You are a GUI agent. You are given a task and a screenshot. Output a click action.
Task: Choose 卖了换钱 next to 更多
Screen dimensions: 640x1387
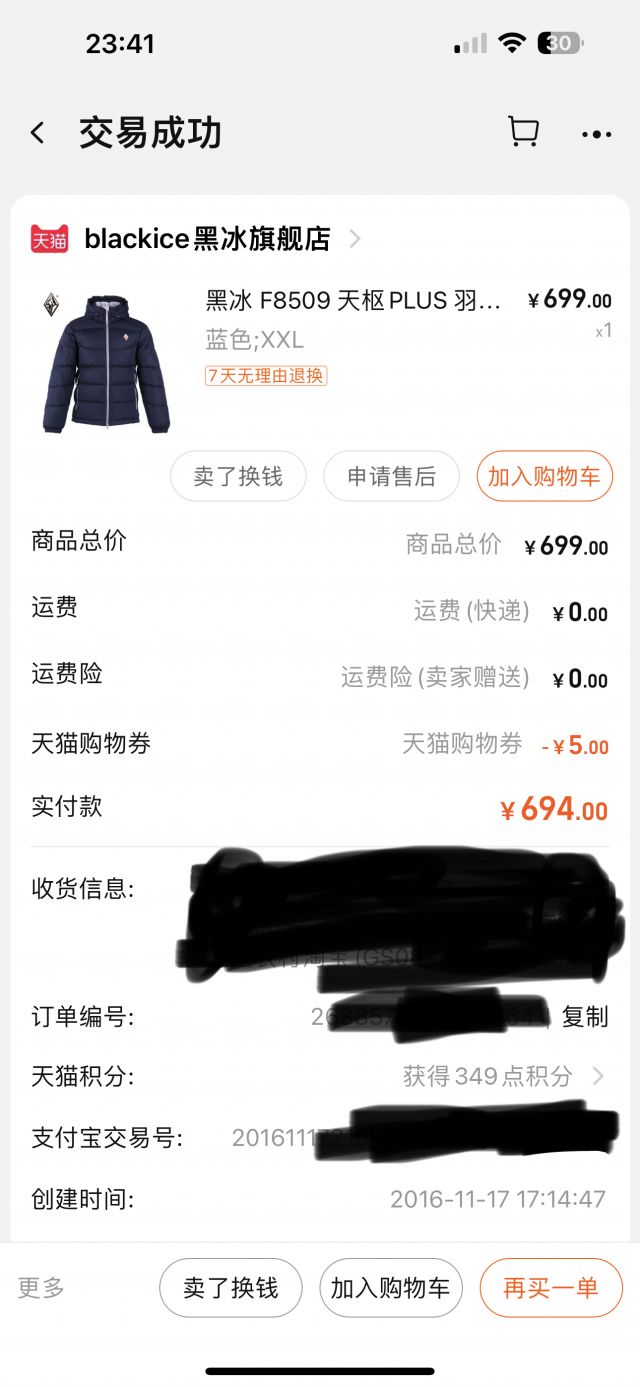tap(230, 1288)
